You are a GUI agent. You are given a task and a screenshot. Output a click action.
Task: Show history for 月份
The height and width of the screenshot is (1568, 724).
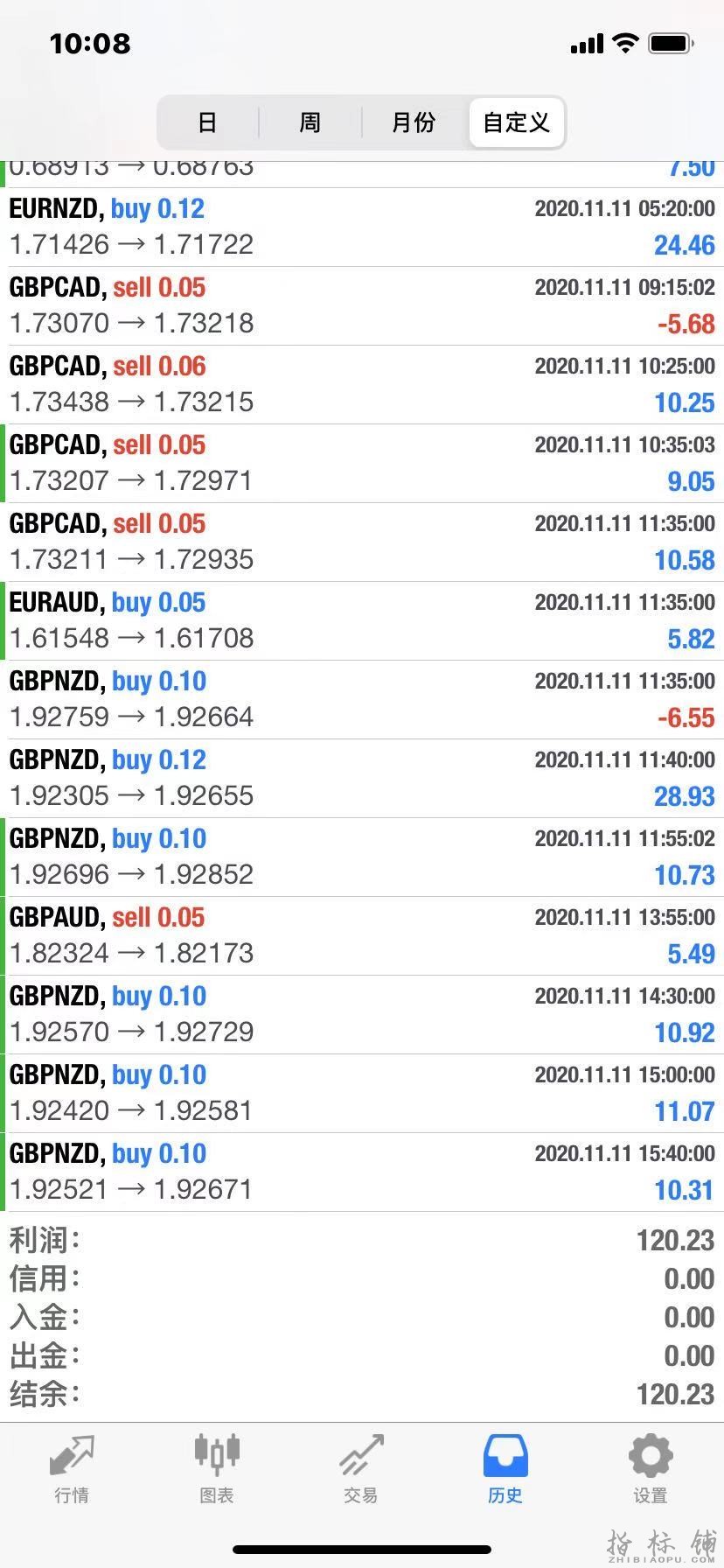[413, 122]
